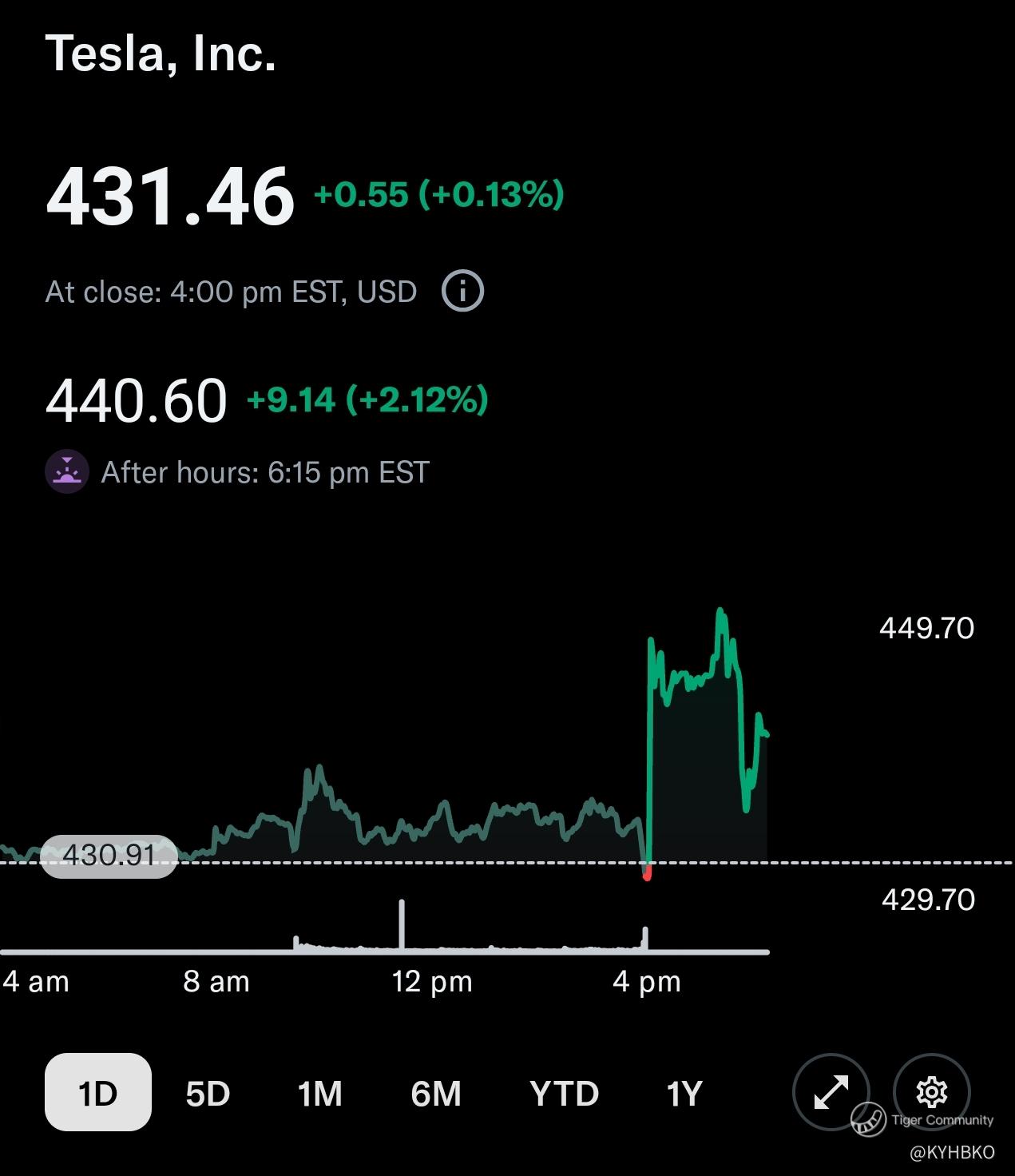Screen dimensions: 1015x1176
Task: View the YTD chart range
Action: pyautogui.click(x=564, y=1093)
